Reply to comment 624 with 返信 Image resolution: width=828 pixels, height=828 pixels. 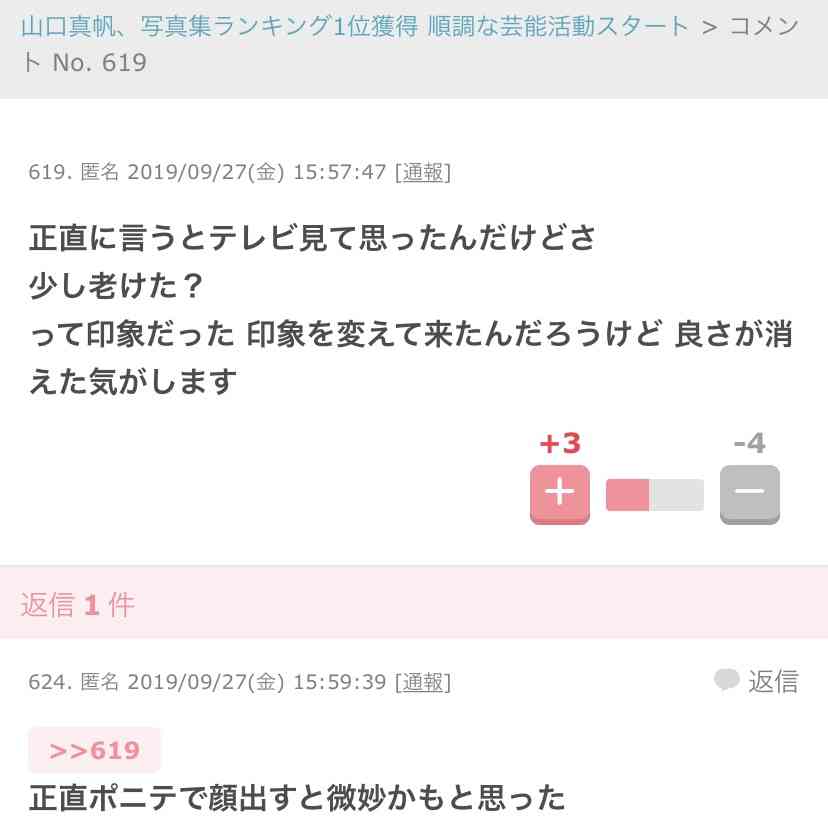click(x=757, y=681)
